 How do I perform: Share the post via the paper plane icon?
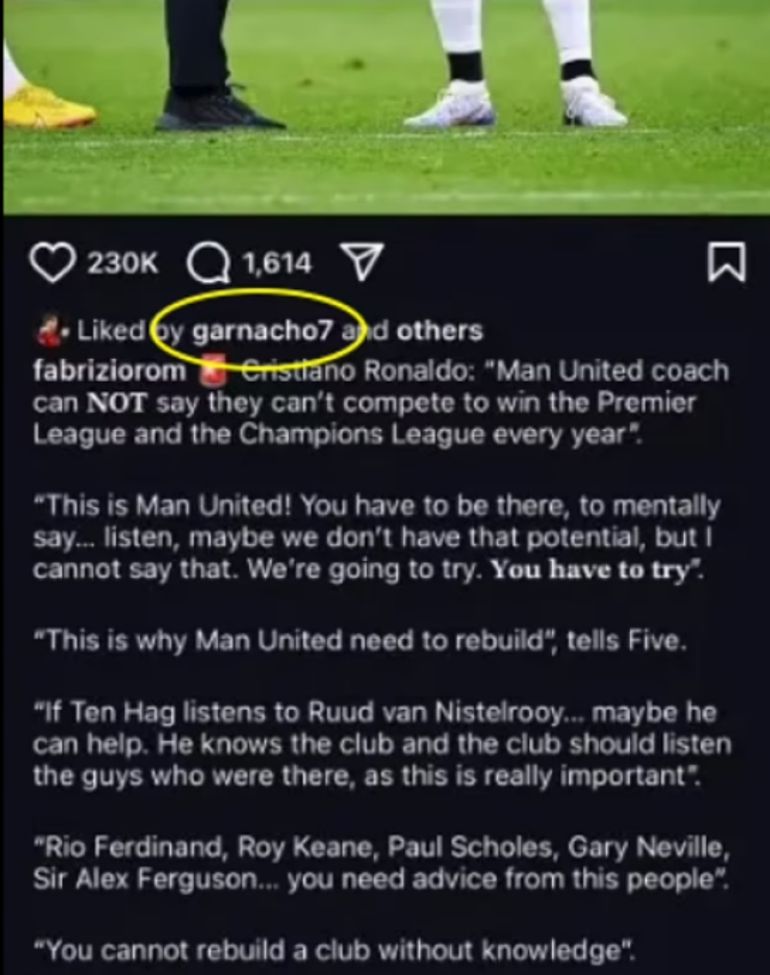coord(362,262)
